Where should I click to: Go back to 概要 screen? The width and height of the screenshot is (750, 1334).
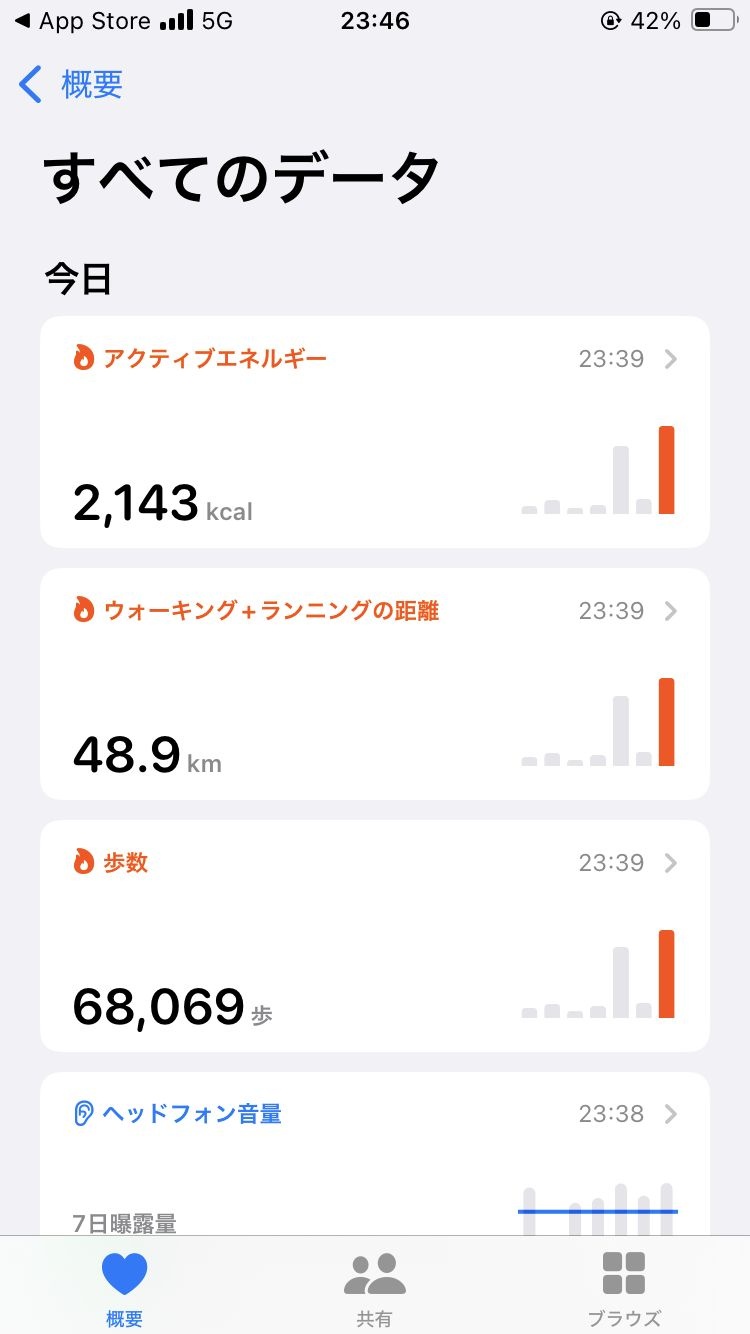[x=72, y=85]
